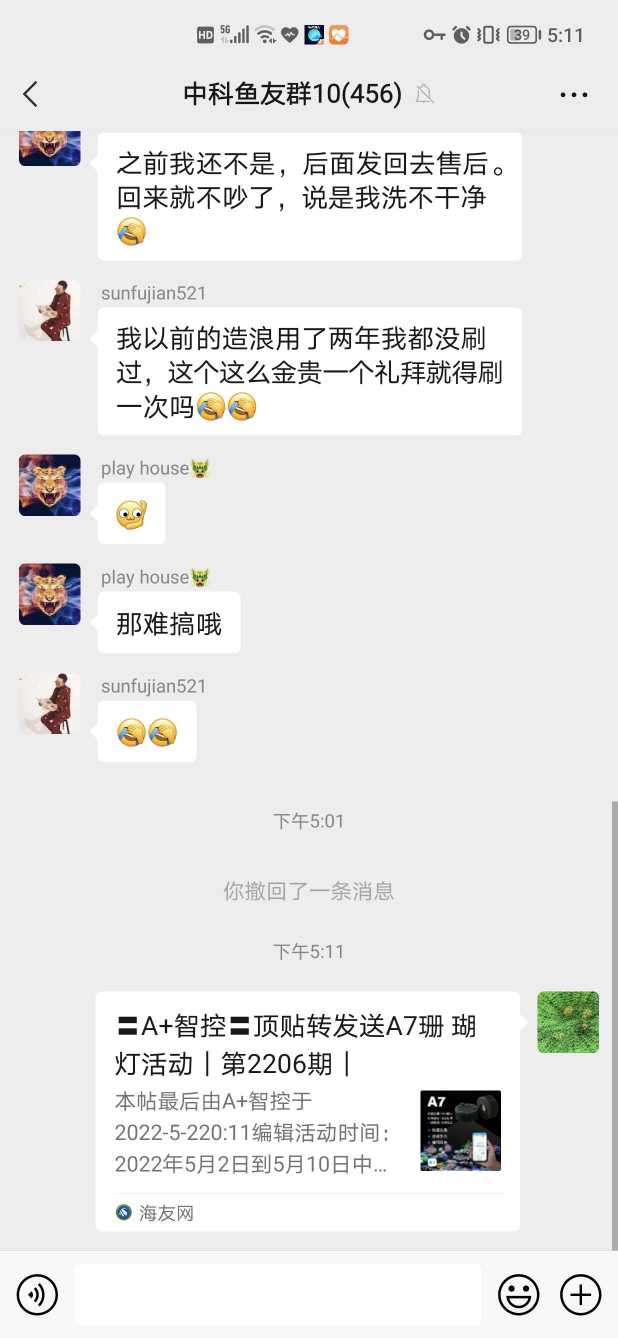Focus the message text field
The image size is (618, 1338).
(x=277, y=1295)
